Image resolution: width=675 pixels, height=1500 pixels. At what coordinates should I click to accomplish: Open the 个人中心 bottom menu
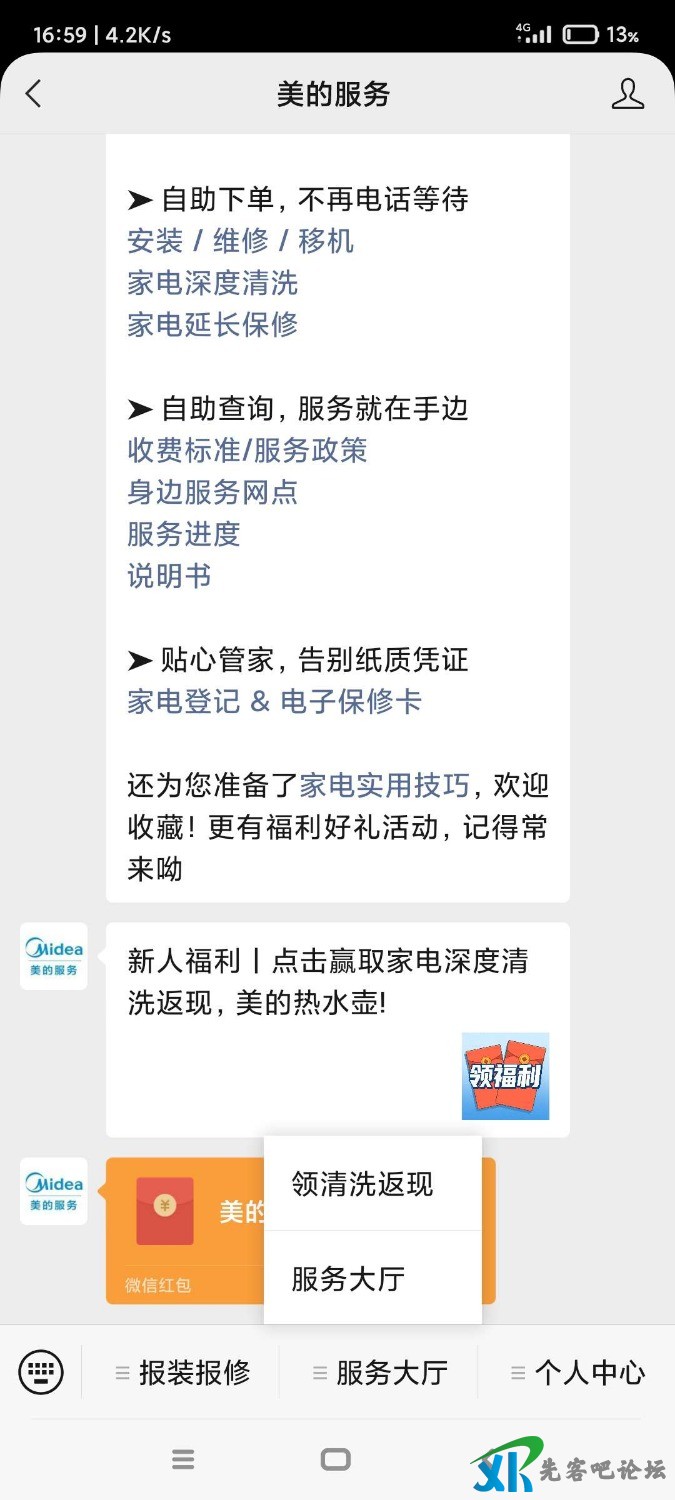pos(578,1373)
